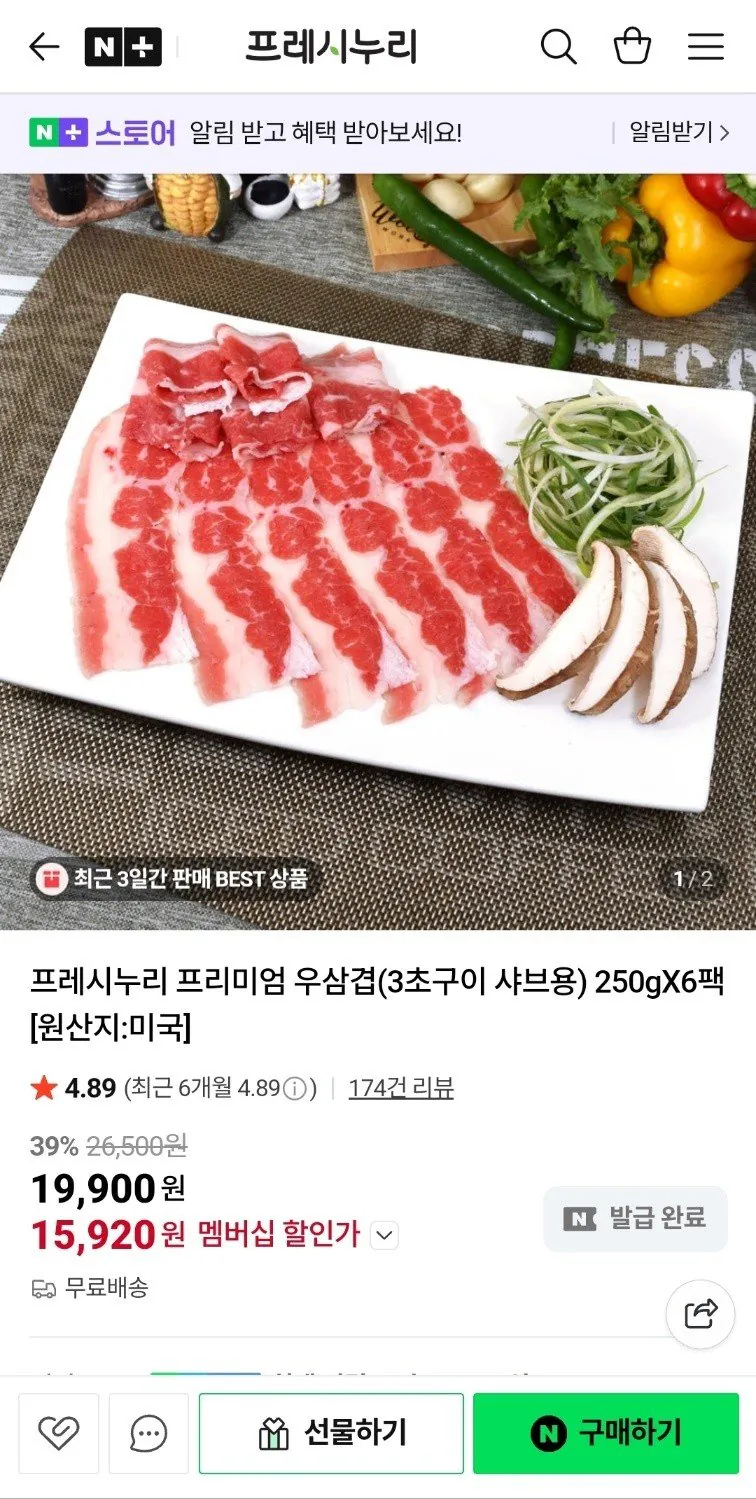Open the search icon in the top bar
Screen dimensions: 756x1499
tap(559, 46)
